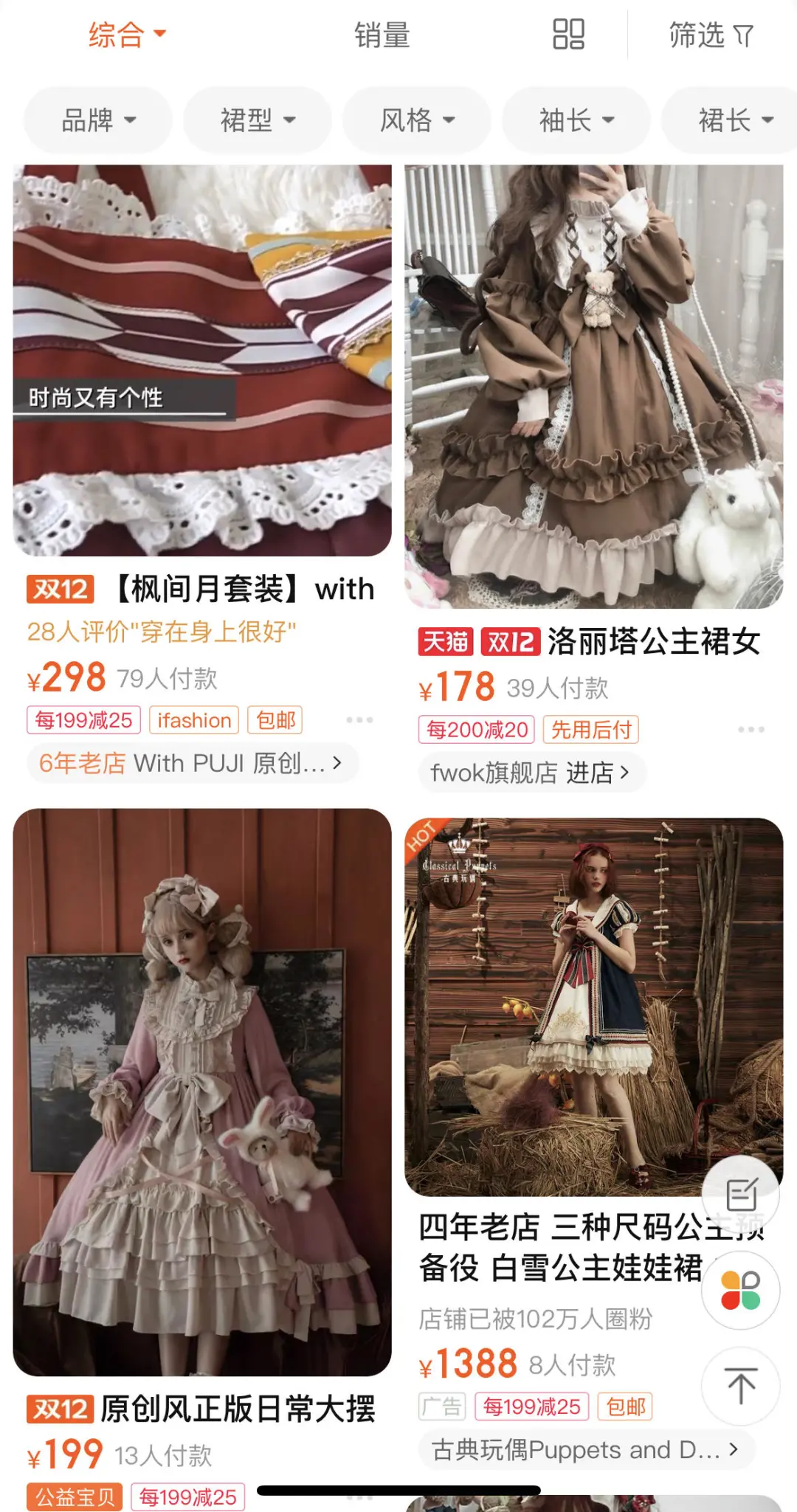This screenshot has width=797, height=1512.
Task: Open more options for the ¥298 item
Action: pos(359,719)
